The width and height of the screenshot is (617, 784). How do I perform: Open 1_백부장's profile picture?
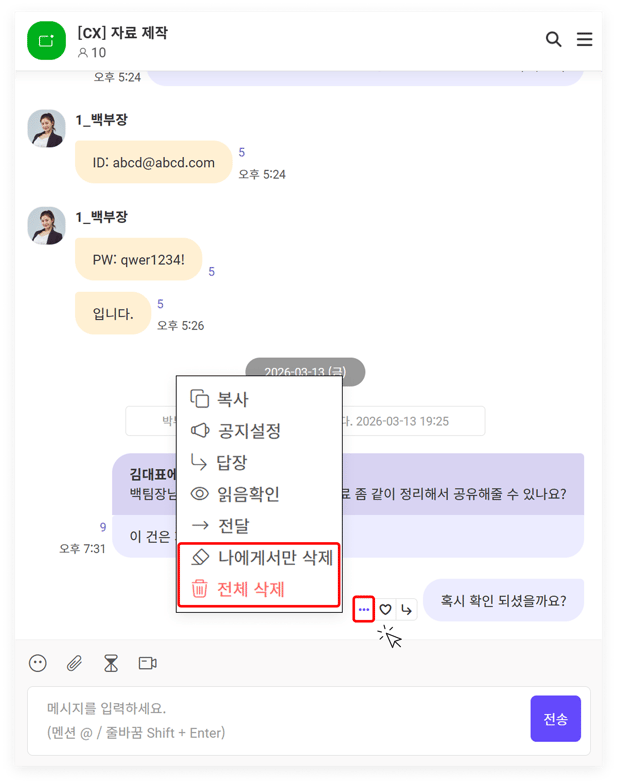[47, 128]
